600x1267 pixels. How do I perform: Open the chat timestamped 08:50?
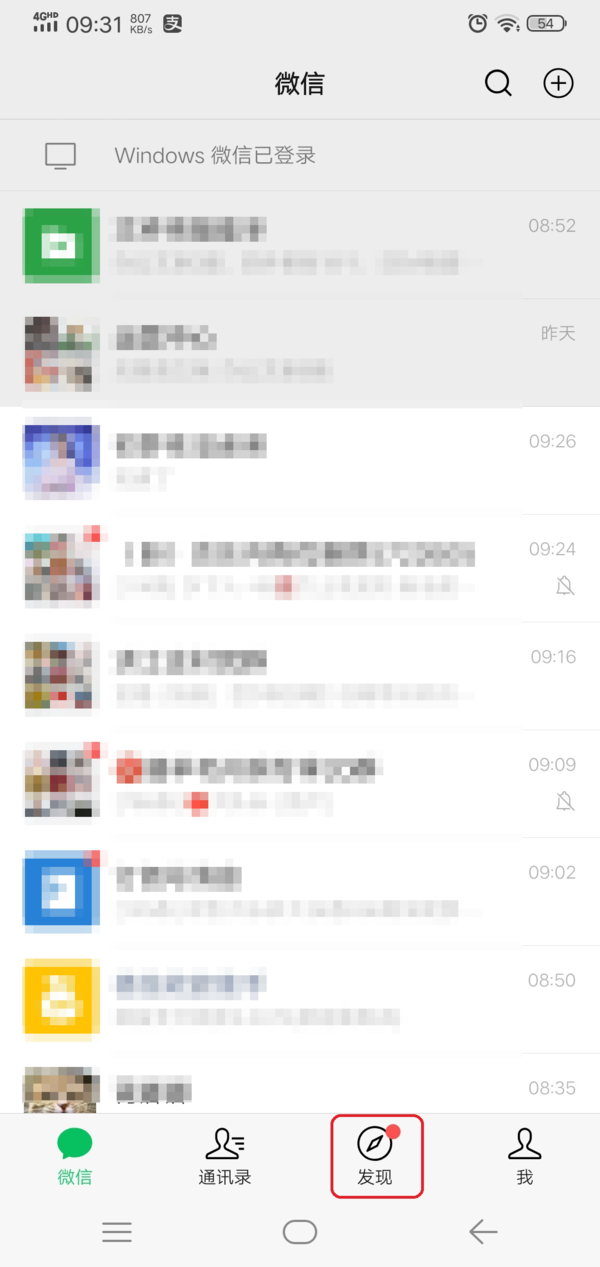pos(300,1001)
